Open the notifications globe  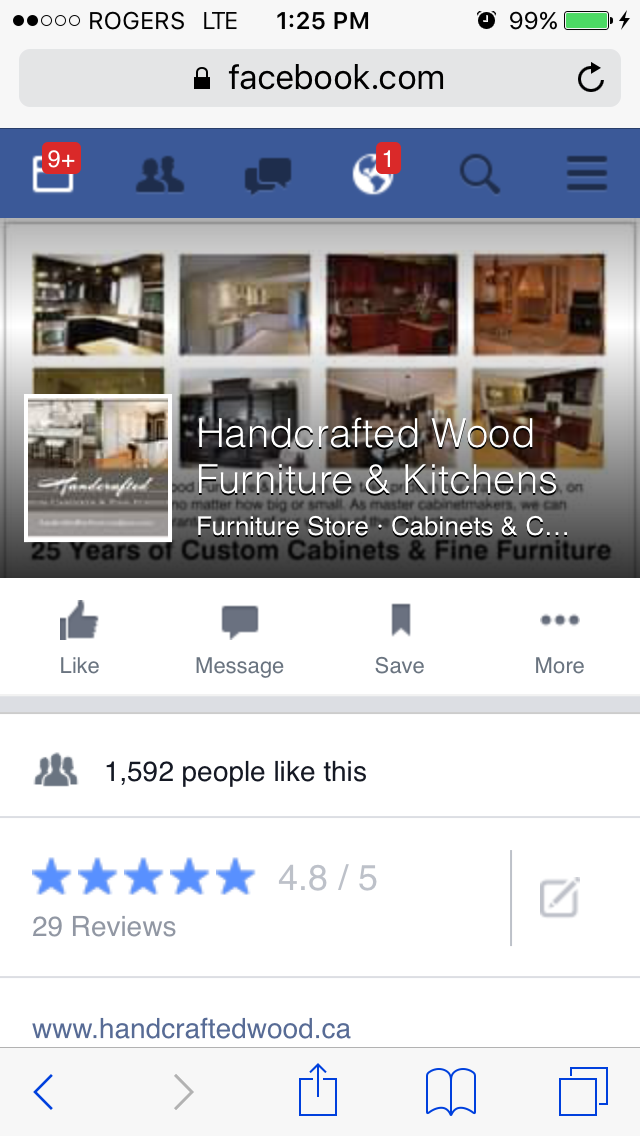tap(373, 175)
